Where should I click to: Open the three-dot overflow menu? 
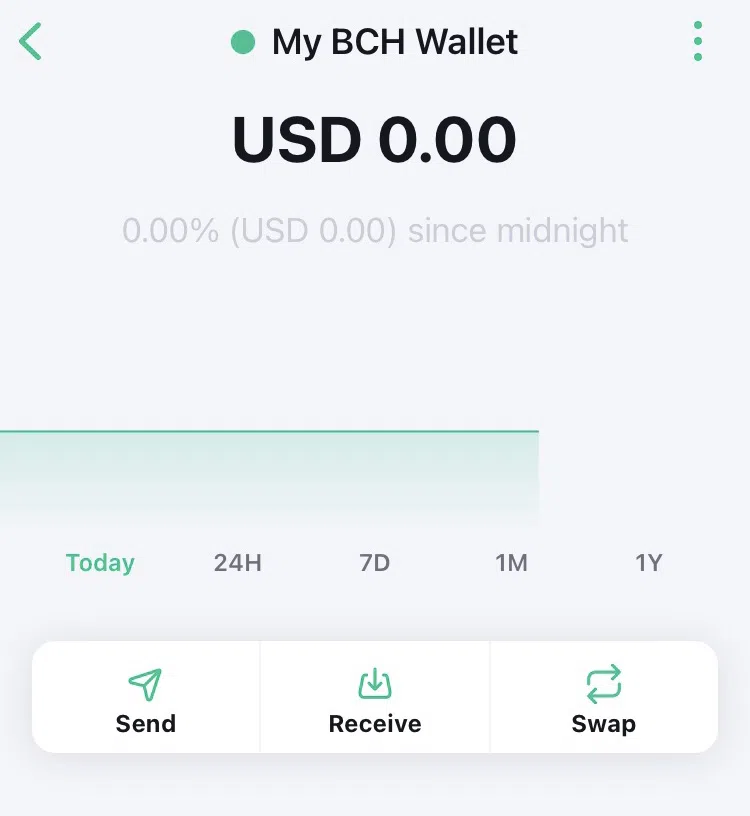pyautogui.click(x=697, y=42)
